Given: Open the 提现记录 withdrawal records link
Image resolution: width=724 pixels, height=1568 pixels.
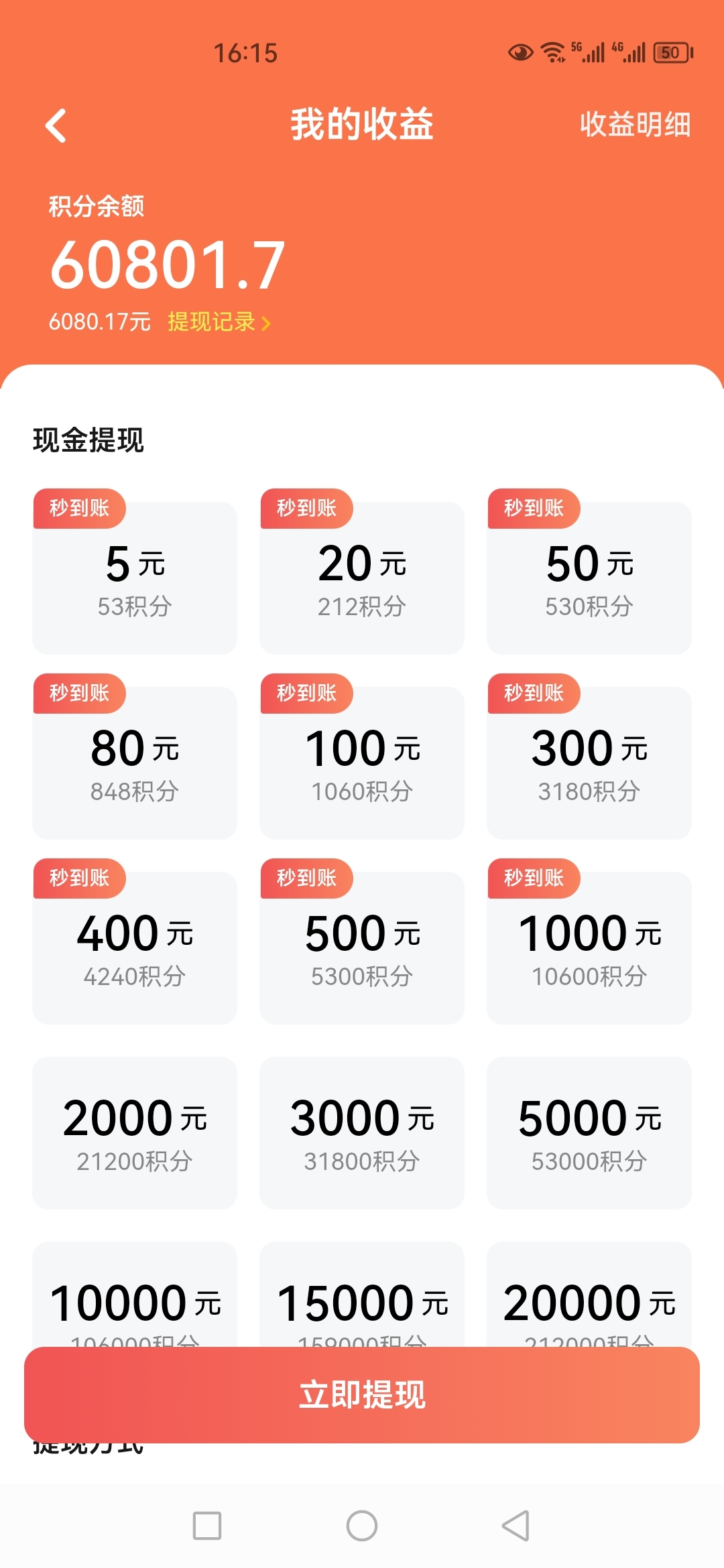Looking at the screenshot, I should coord(210,322).
